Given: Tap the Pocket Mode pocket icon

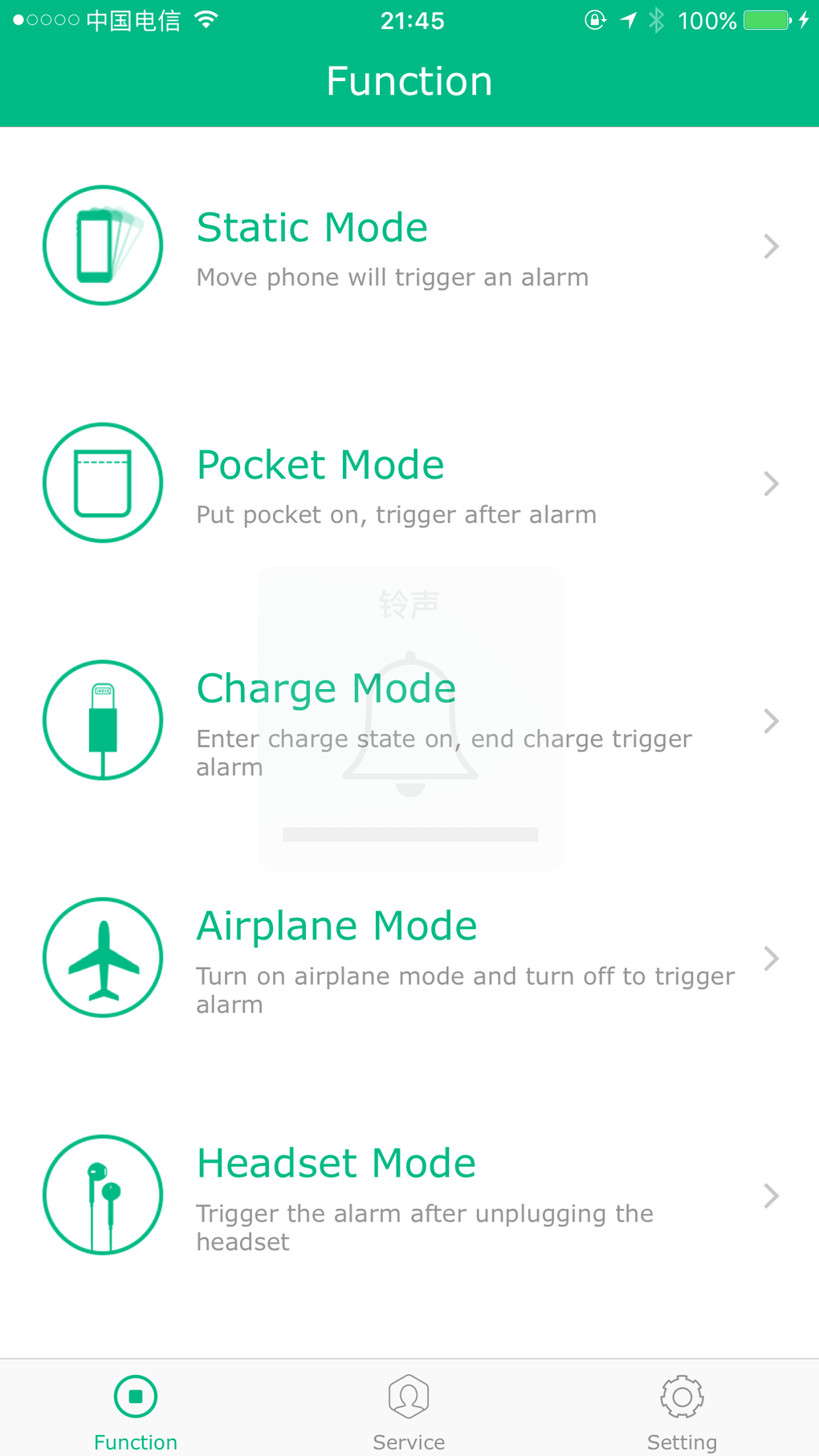Looking at the screenshot, I should [x=102, y=483].
